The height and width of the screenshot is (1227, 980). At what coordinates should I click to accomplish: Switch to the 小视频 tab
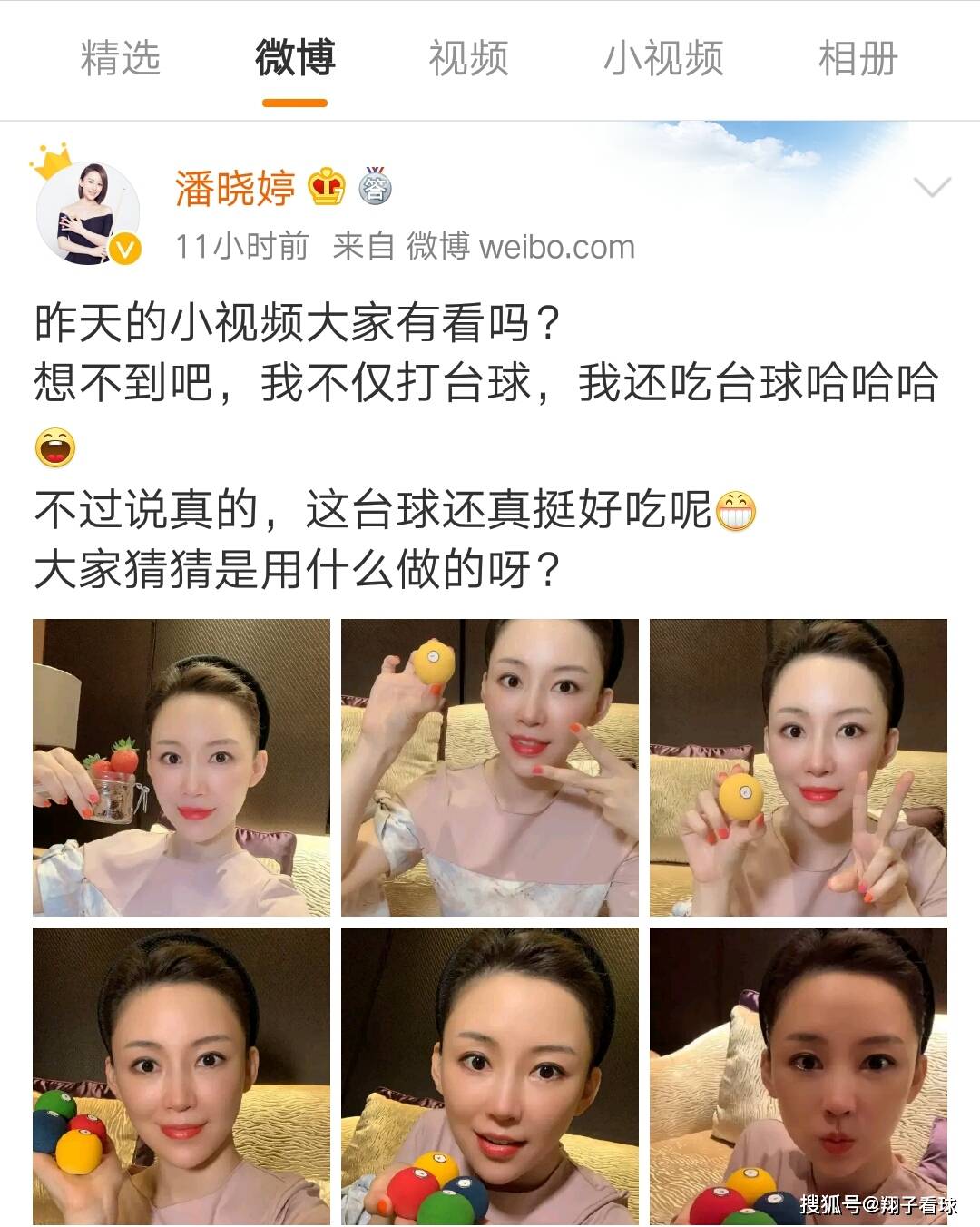[x=663, y=59]
